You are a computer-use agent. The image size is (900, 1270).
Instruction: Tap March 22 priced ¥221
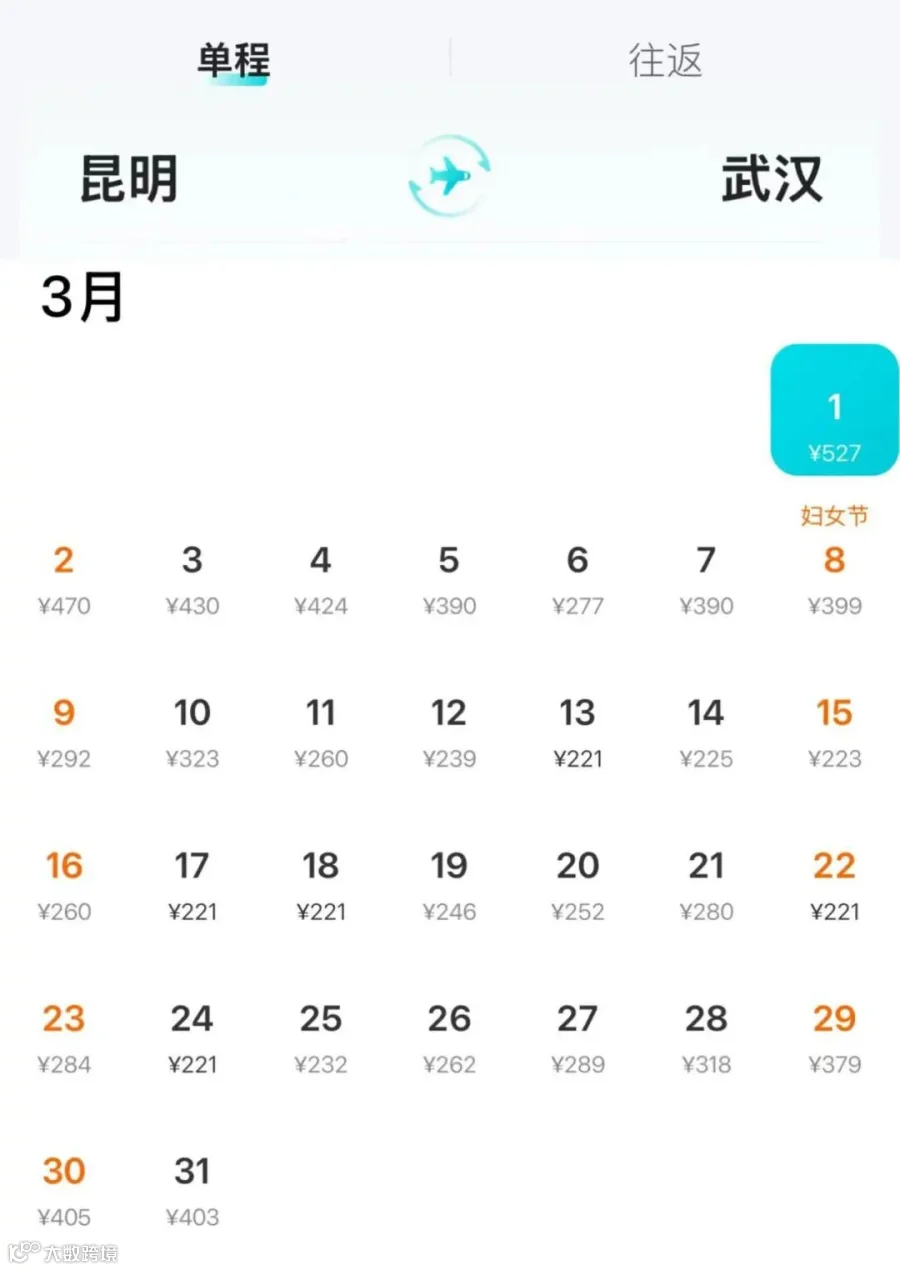pyautogui.click(x=835, y=886)
